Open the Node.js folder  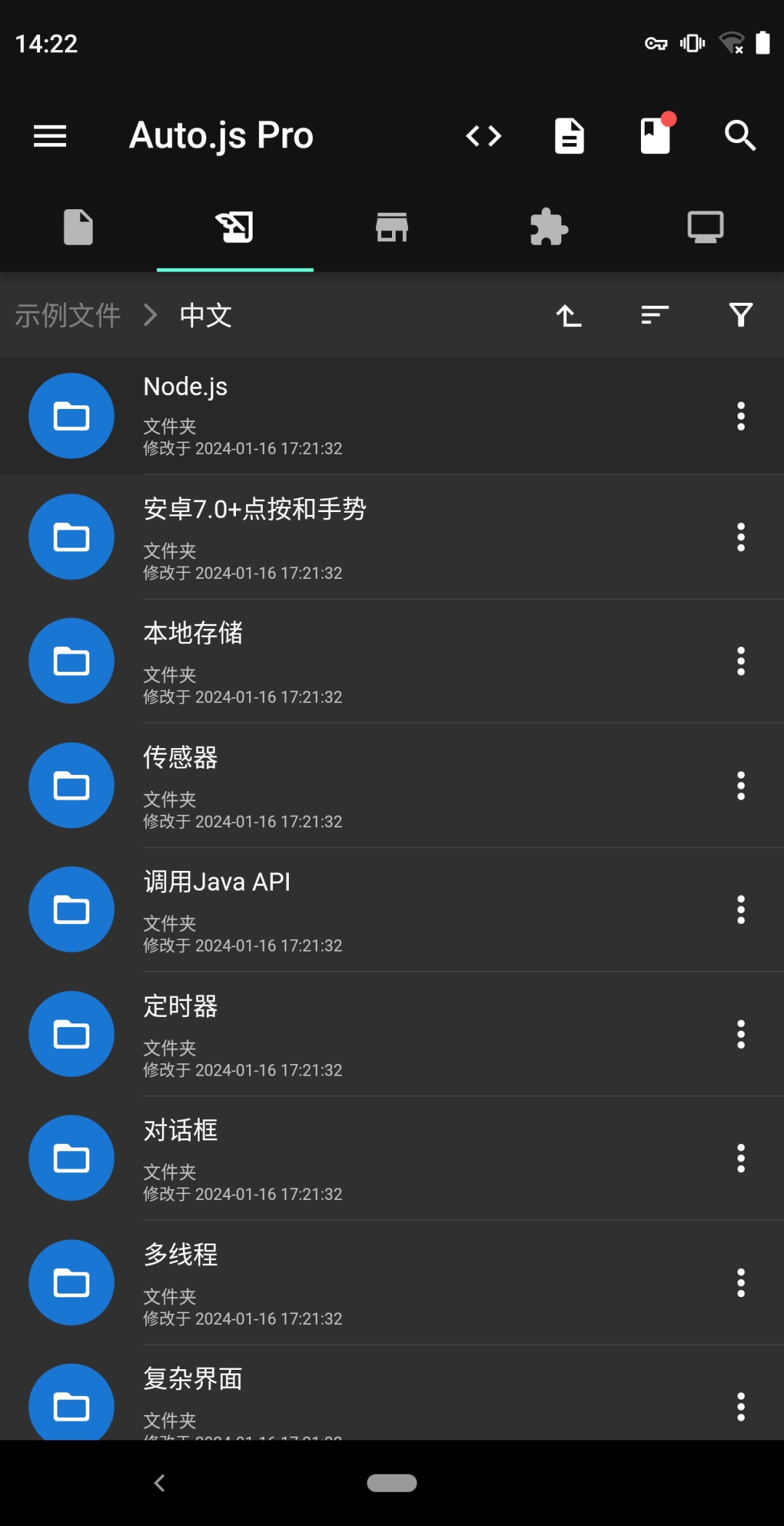pos(363,415)
